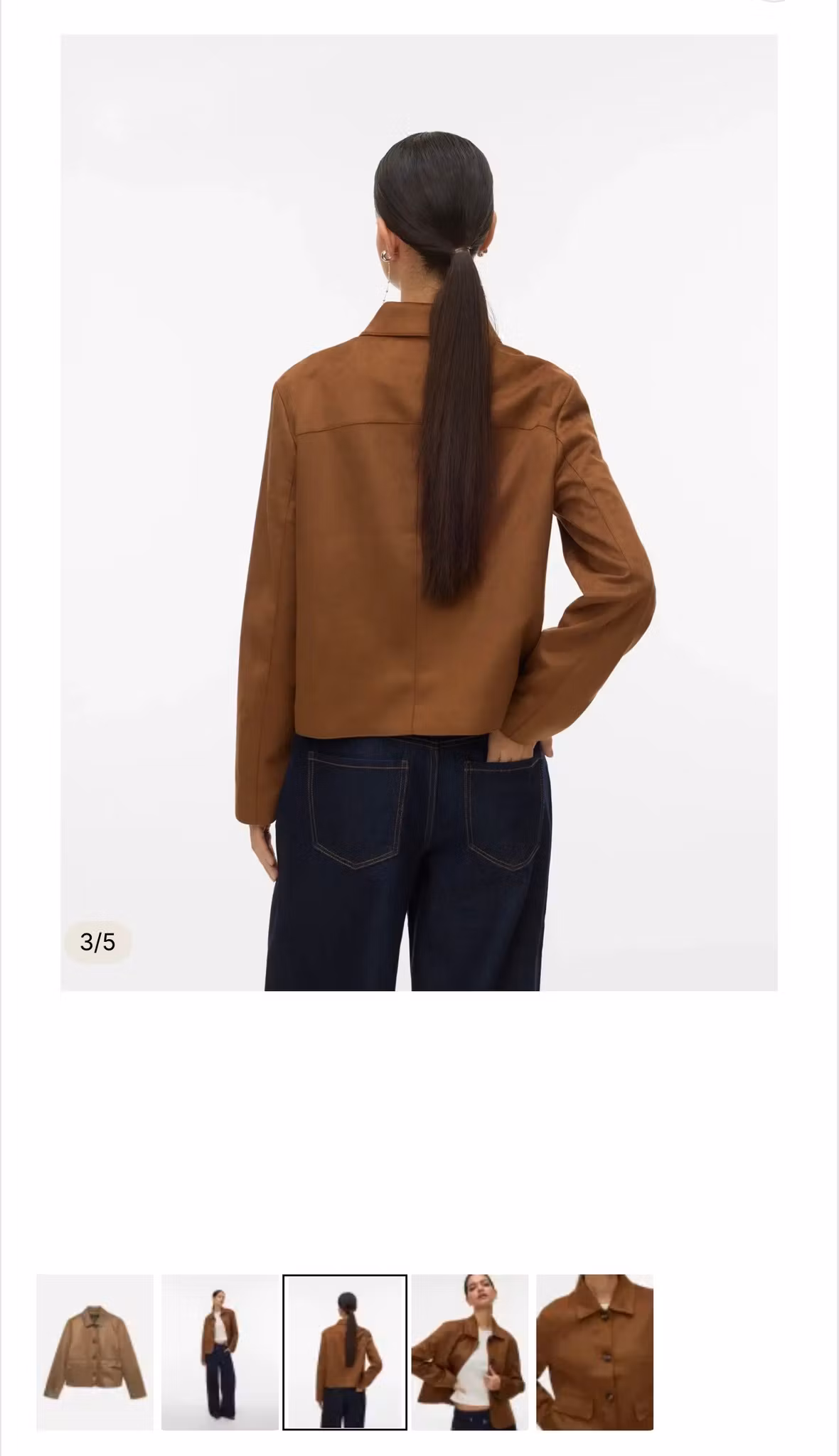Viewport: 839px width, 1456px height.
Task: Show the collar and buttons close-up thumbnail
Action: pos(594,1351)
